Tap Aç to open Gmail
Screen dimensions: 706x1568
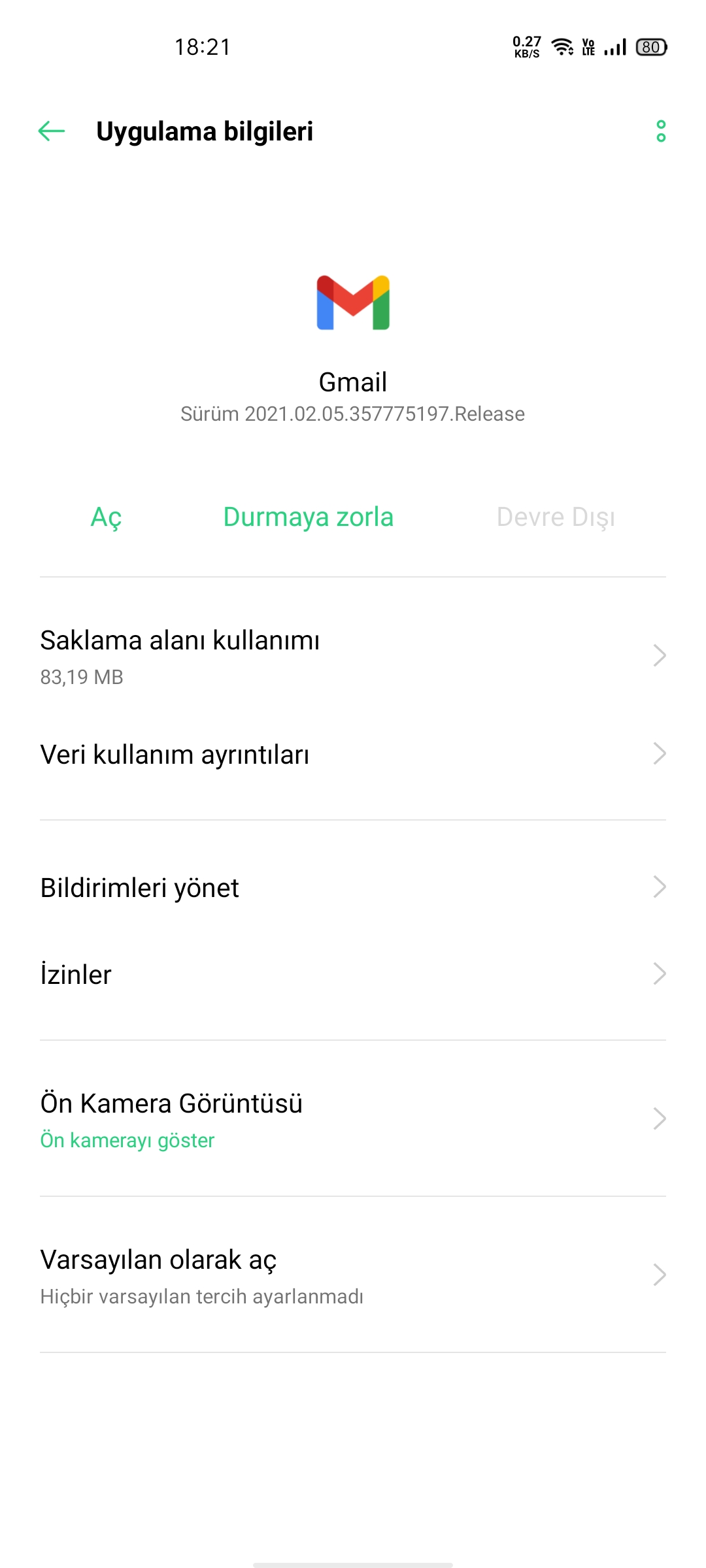click(x=106, y=517)
